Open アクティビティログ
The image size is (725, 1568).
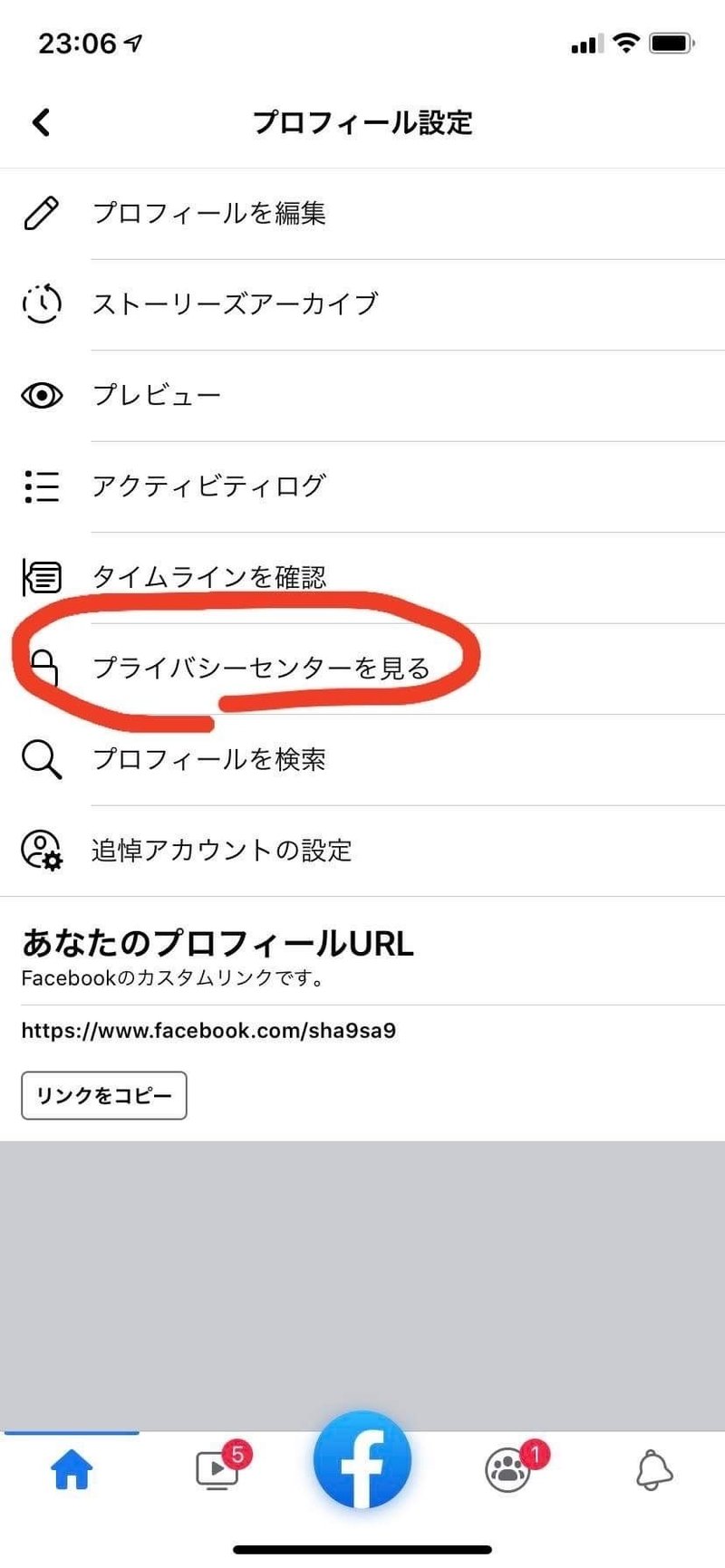(362, 487)
